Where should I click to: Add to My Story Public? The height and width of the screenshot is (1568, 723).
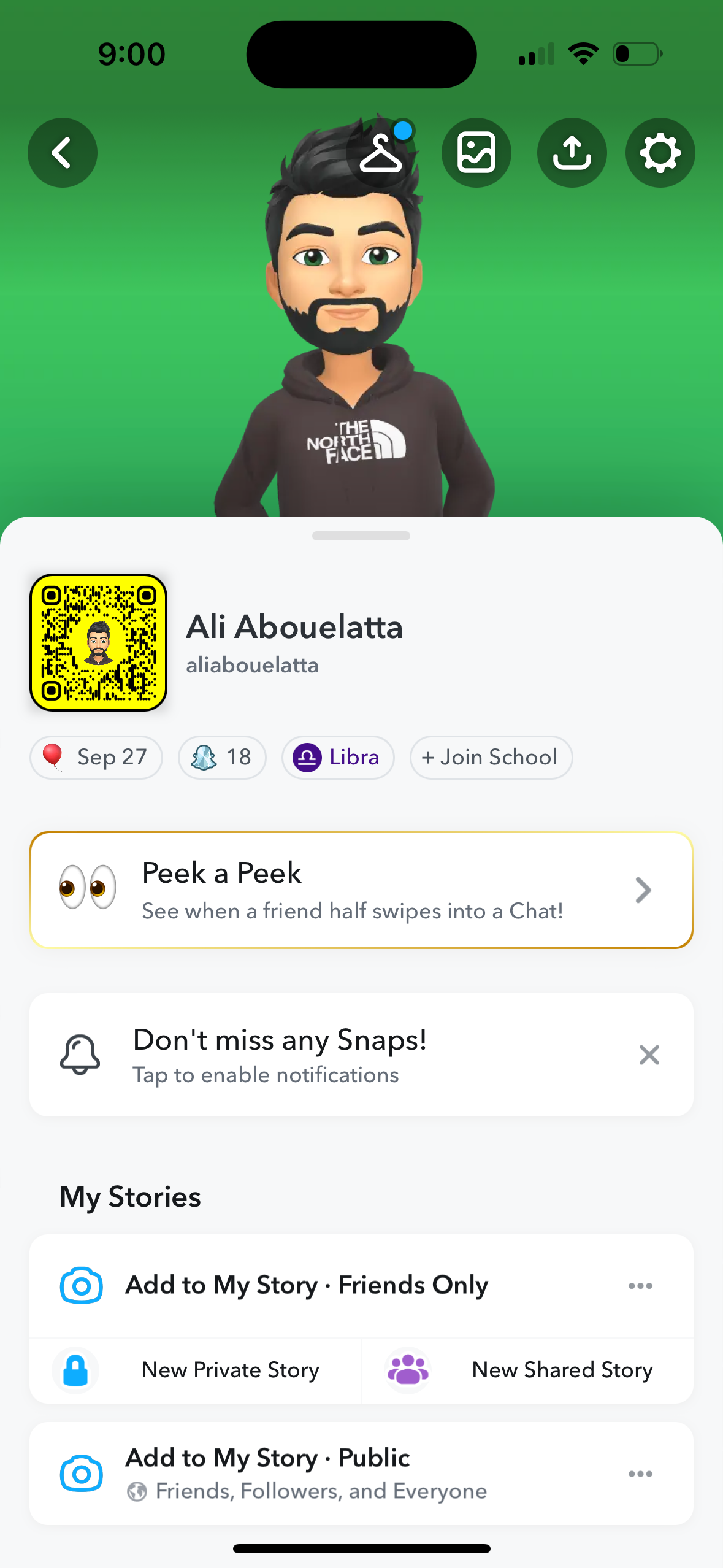point(307,1474)
